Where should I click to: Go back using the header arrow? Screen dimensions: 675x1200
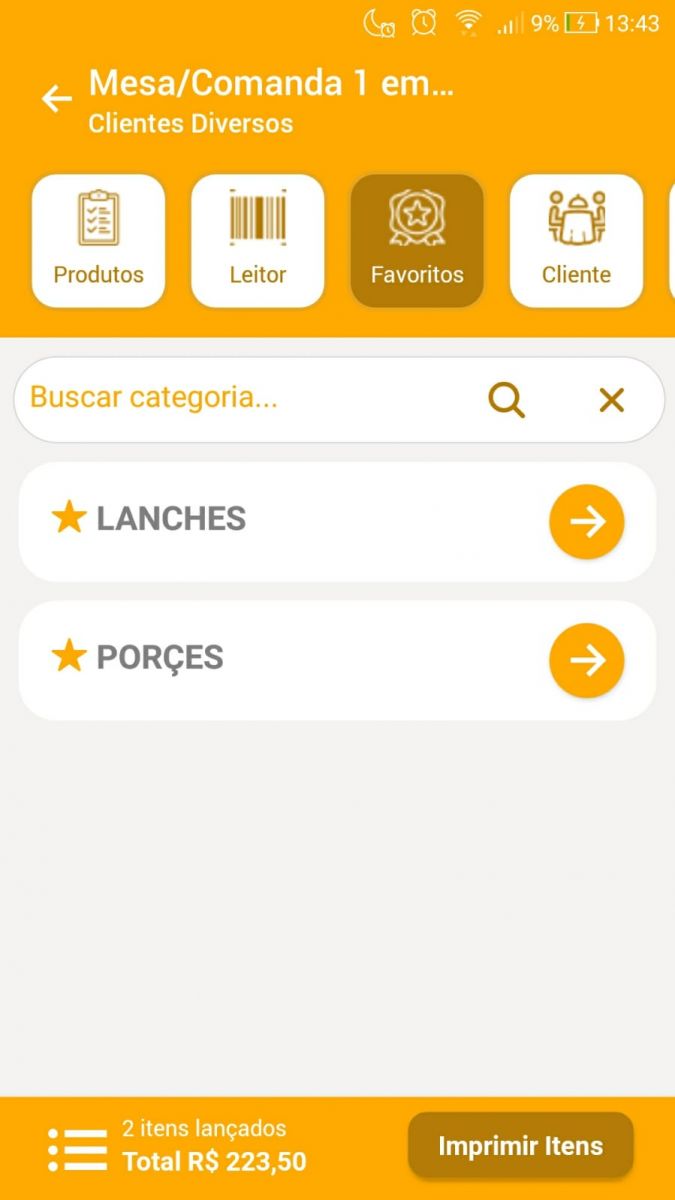coord(57,99)
